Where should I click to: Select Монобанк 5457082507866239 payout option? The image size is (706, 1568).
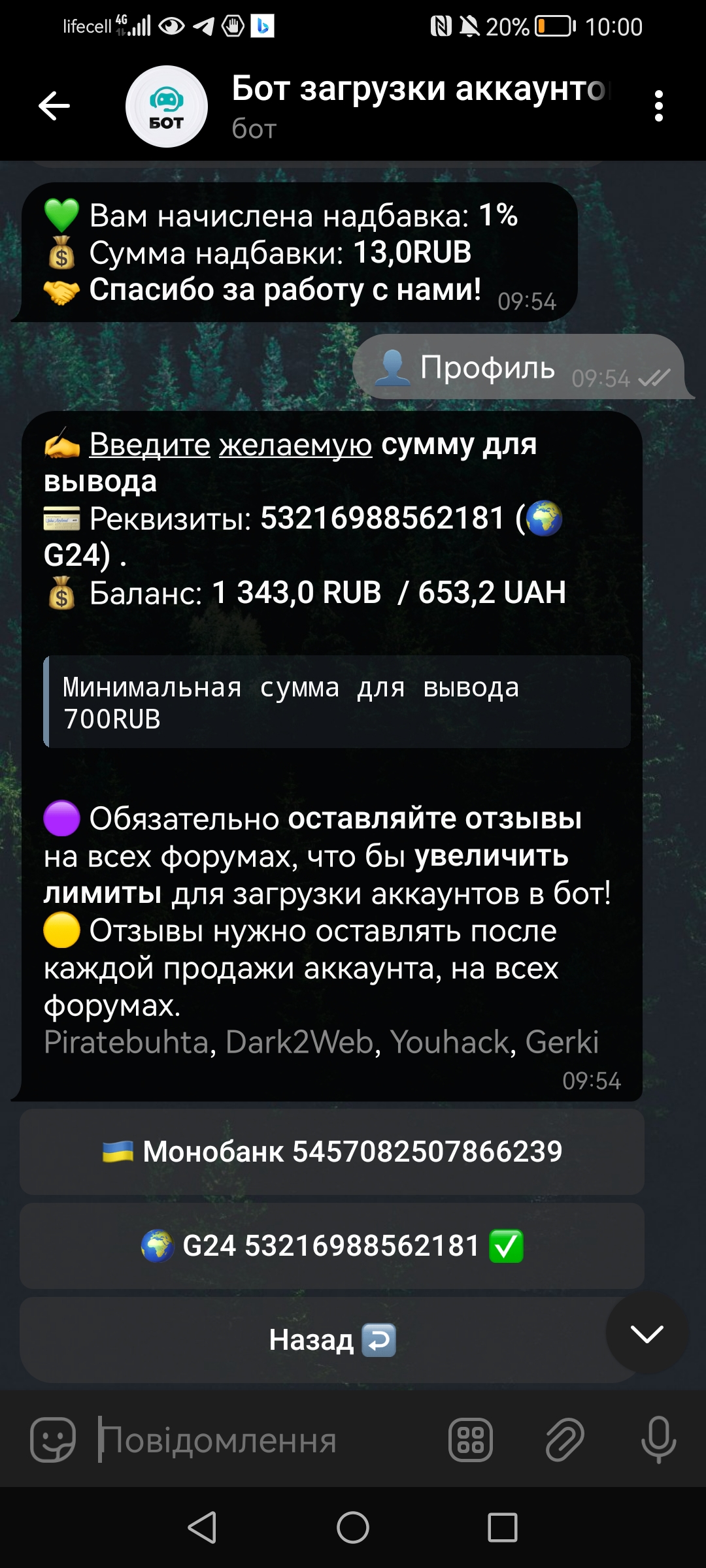coord(332,1151)
